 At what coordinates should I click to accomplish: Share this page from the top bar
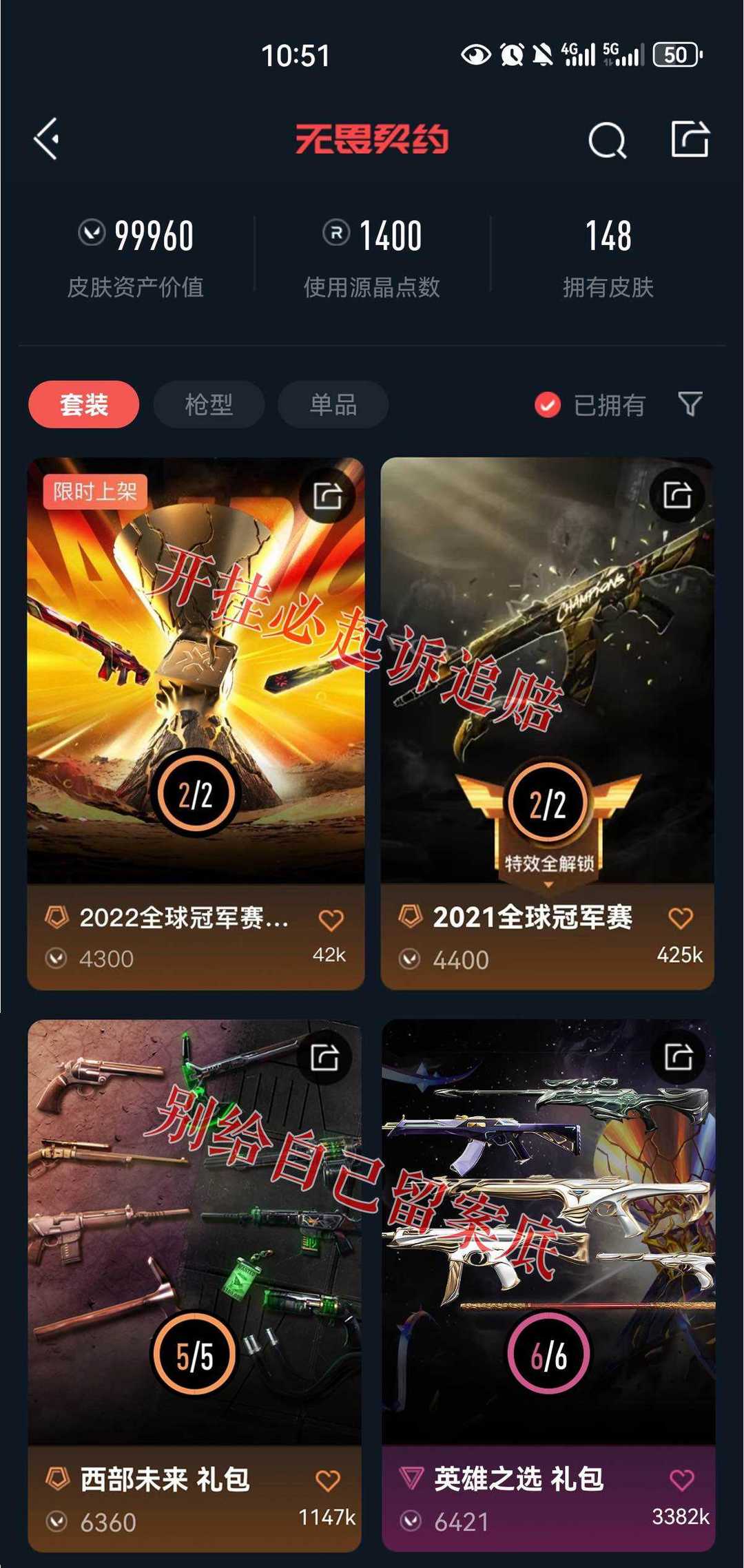[x=690, y=138]
